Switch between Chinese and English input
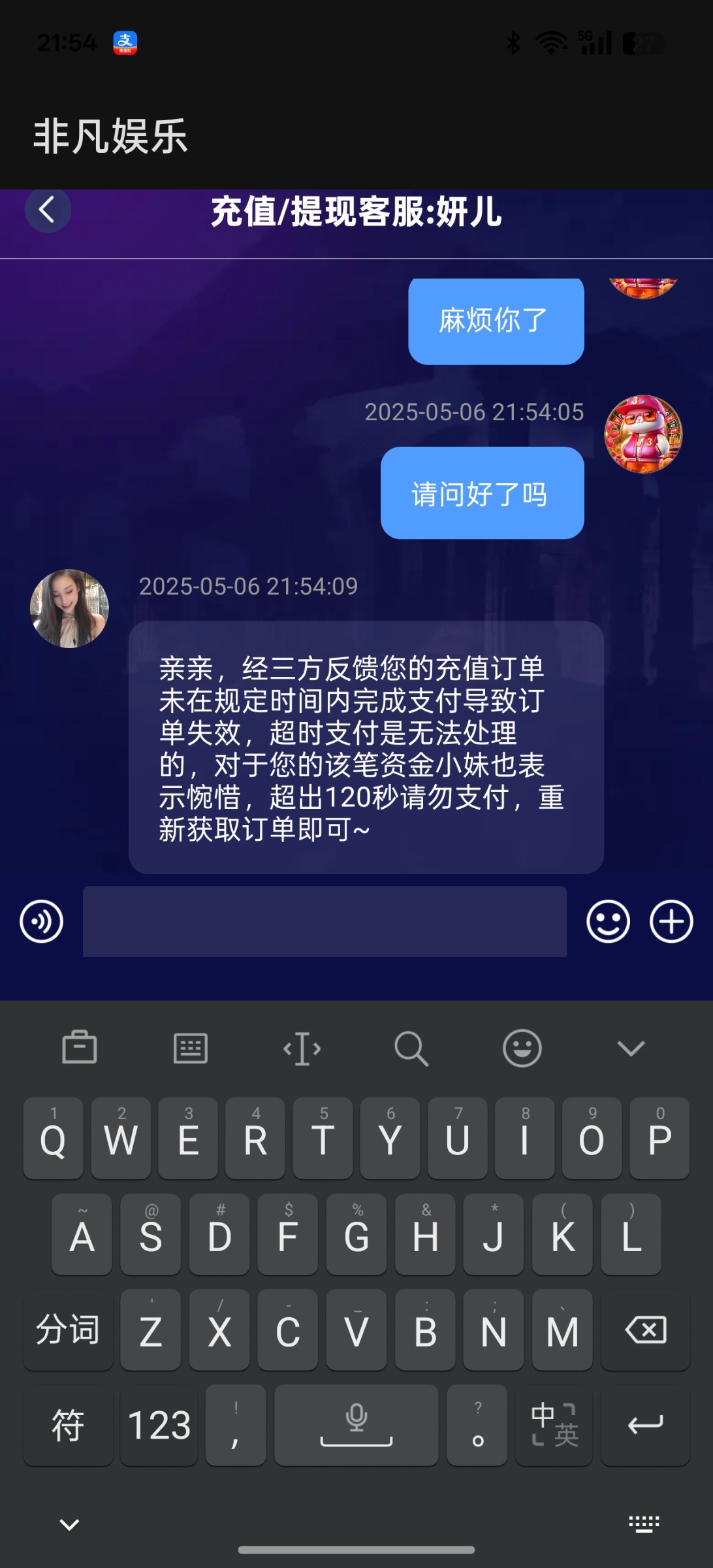The width and height of the screenshot is (713, 1568). tap(554, 1425)
